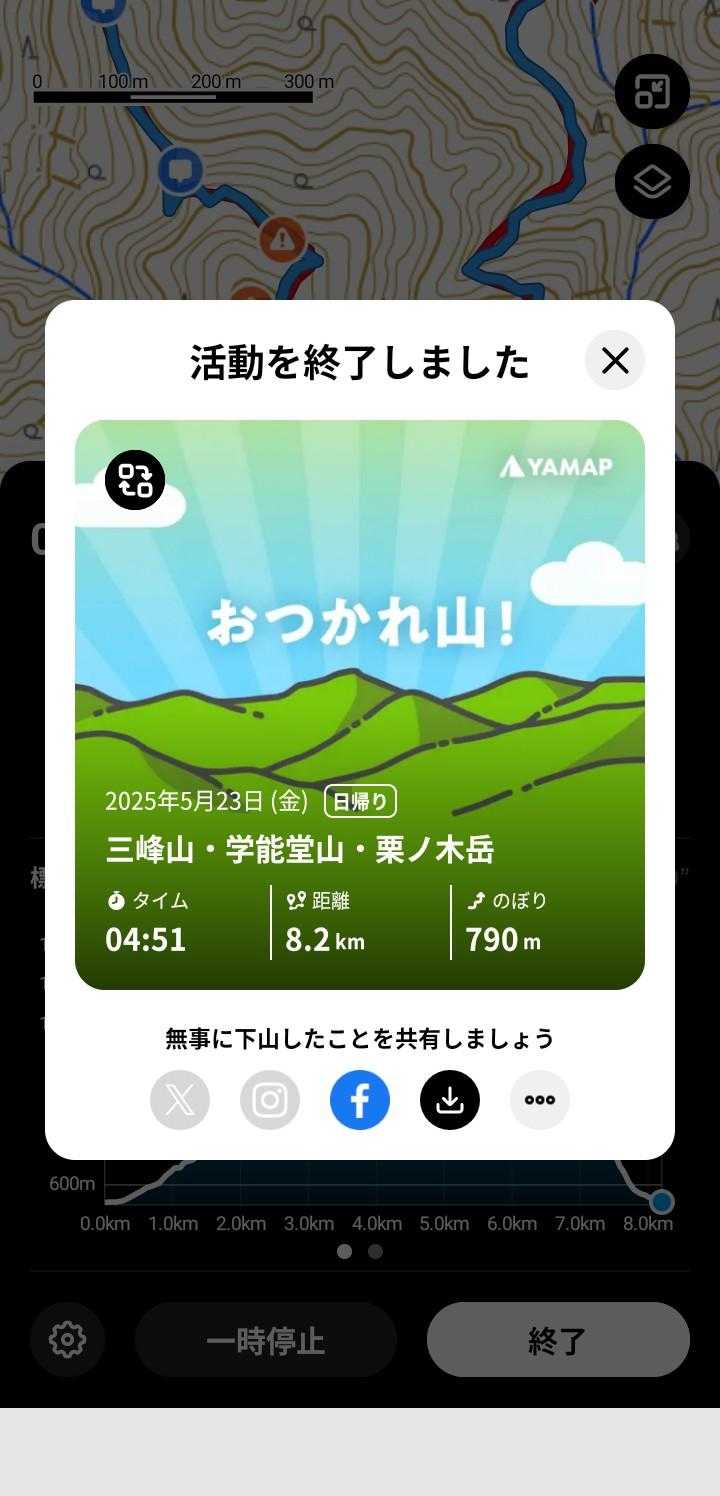Tap the map layers button
This screenshot has width=720, height=1496.
pos(652,182)
